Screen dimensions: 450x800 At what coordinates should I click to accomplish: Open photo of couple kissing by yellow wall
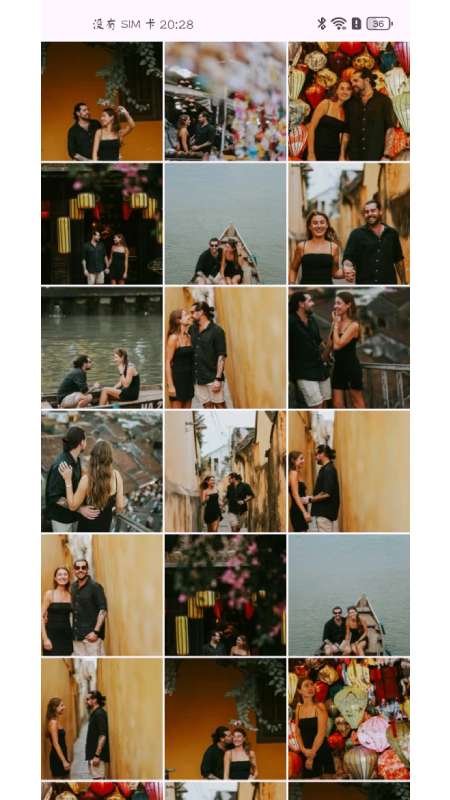point(225,347)
